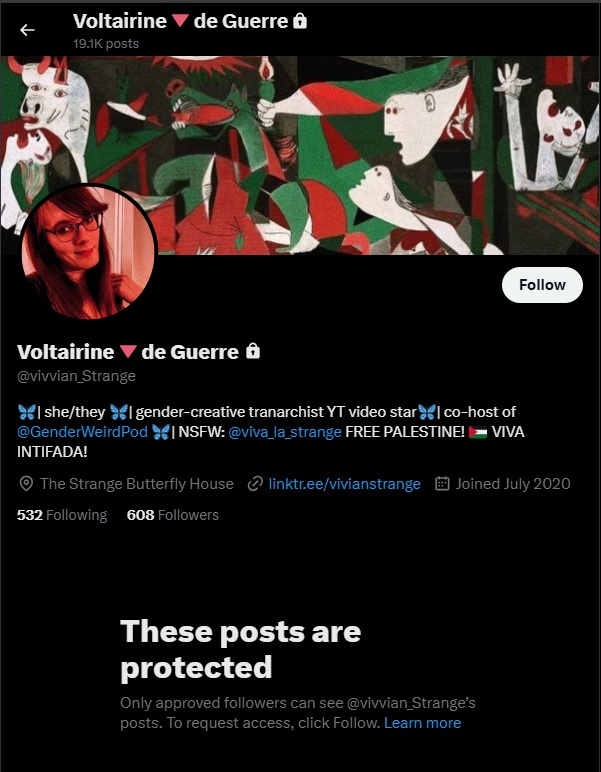This screenshot has width=601, height=772.
Task: Open the profile picture
Action: coord(89,250)
